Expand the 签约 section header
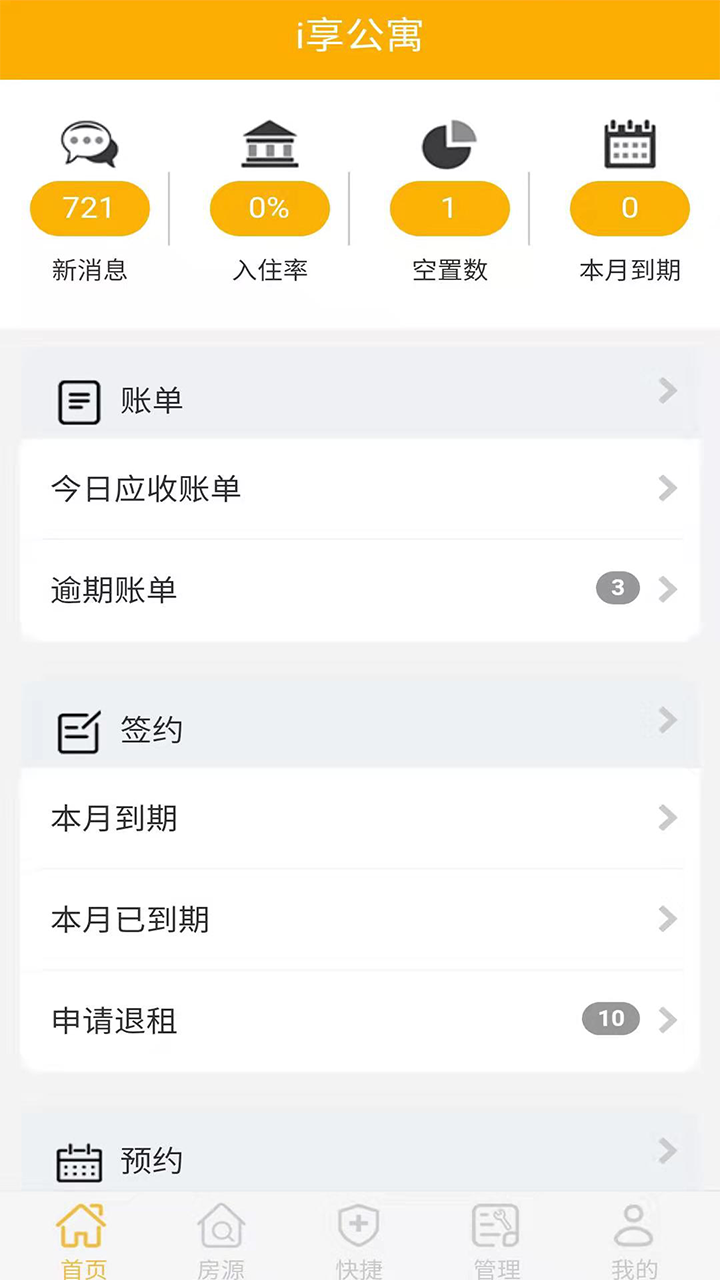This screenshot has height=1280, width=720. tap(360, 726)
